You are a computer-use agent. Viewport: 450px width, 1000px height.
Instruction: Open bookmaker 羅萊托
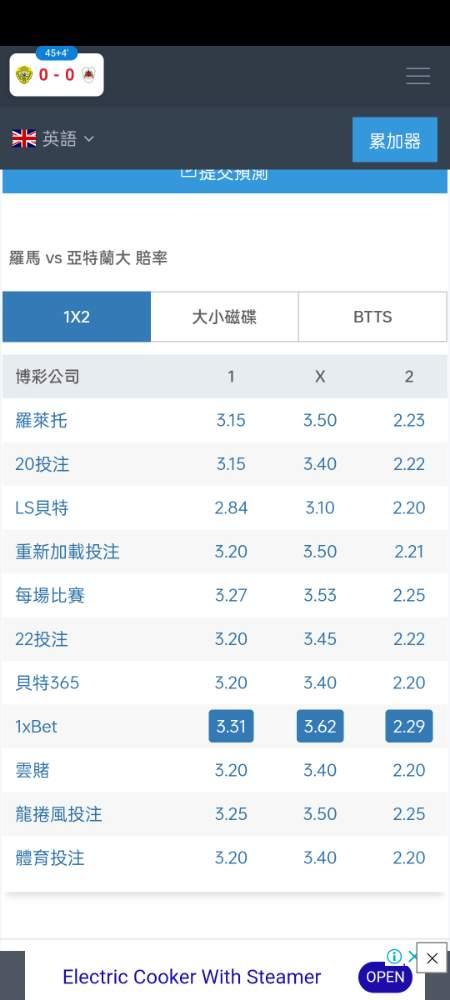41,420
